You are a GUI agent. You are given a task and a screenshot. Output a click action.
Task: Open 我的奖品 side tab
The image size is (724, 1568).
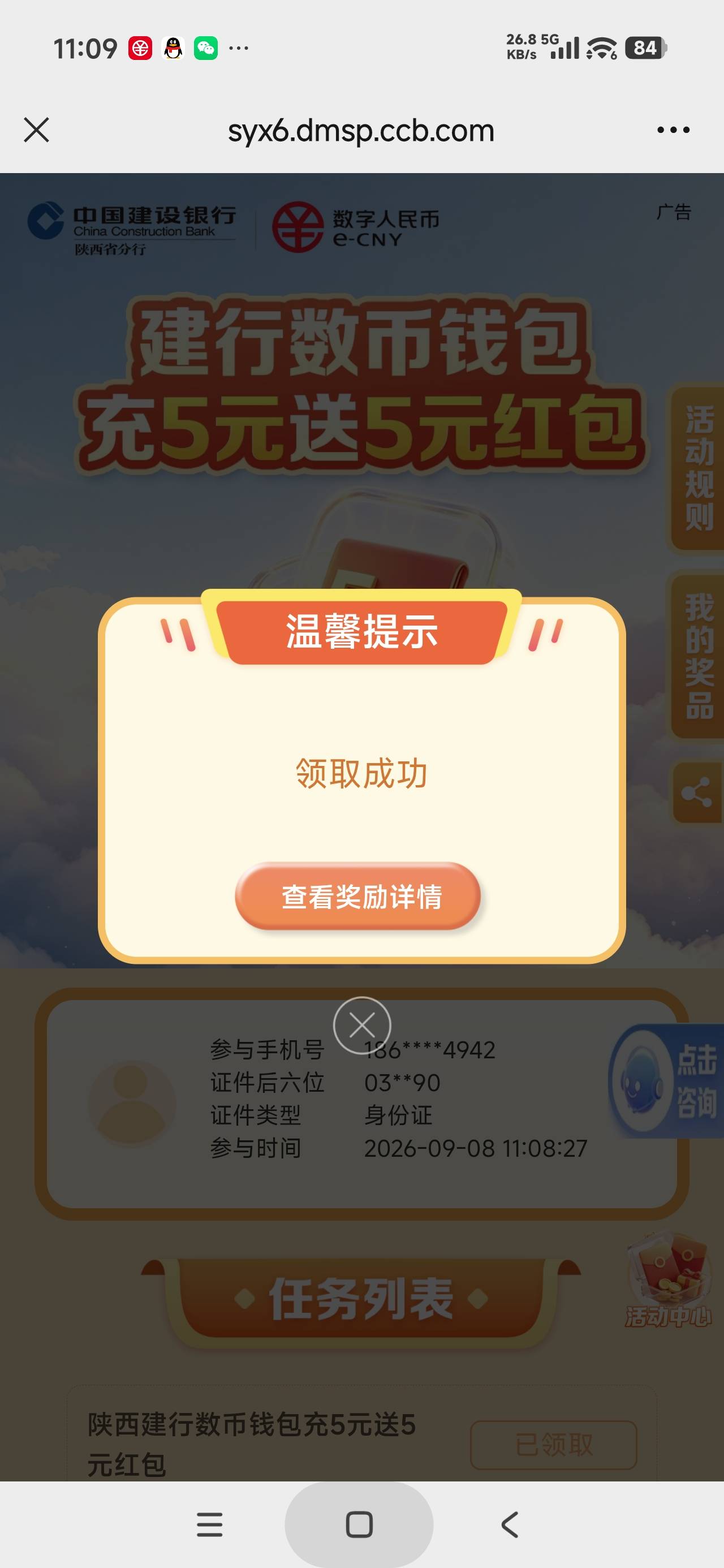(x=698, y=656)
